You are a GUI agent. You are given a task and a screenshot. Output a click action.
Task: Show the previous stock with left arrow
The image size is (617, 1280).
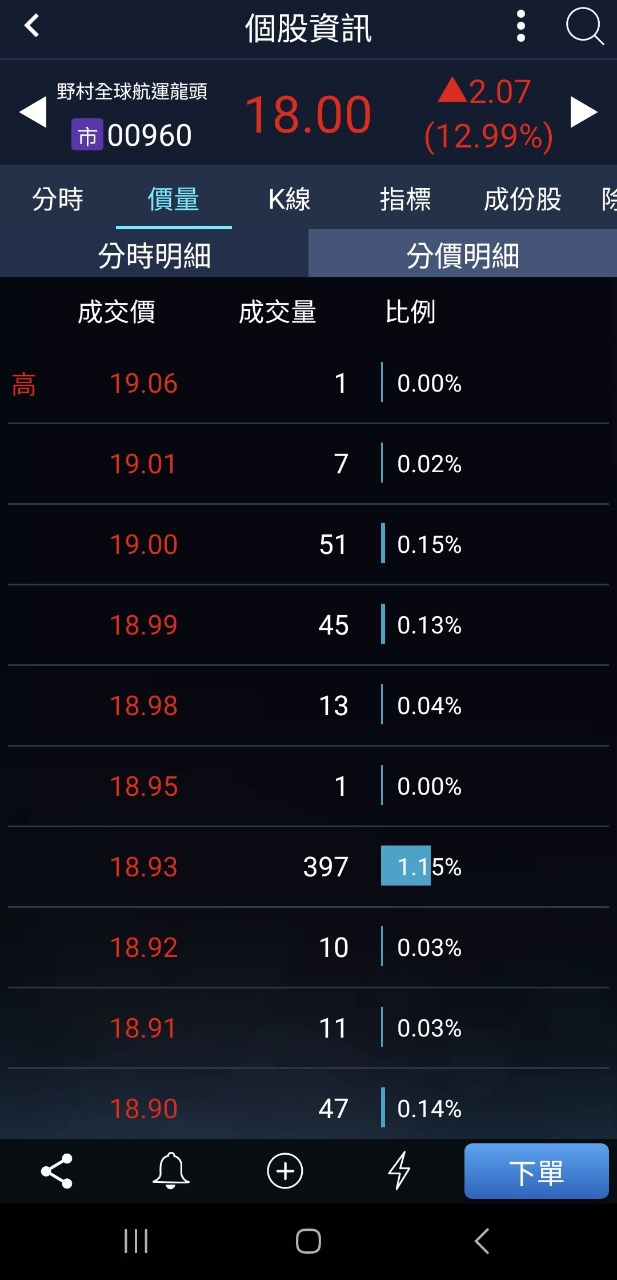(33, 112)
